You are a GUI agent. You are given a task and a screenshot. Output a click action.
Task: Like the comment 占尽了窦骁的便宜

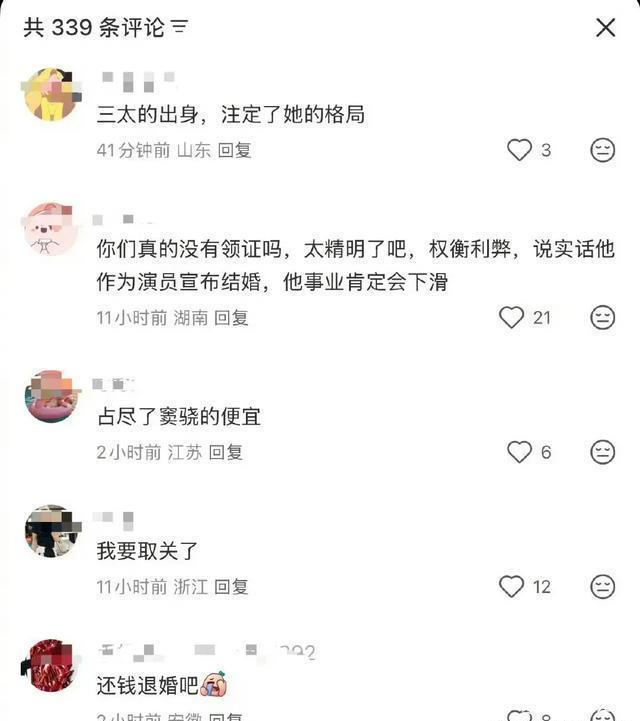pyautogui.click(x=519, y=452)
